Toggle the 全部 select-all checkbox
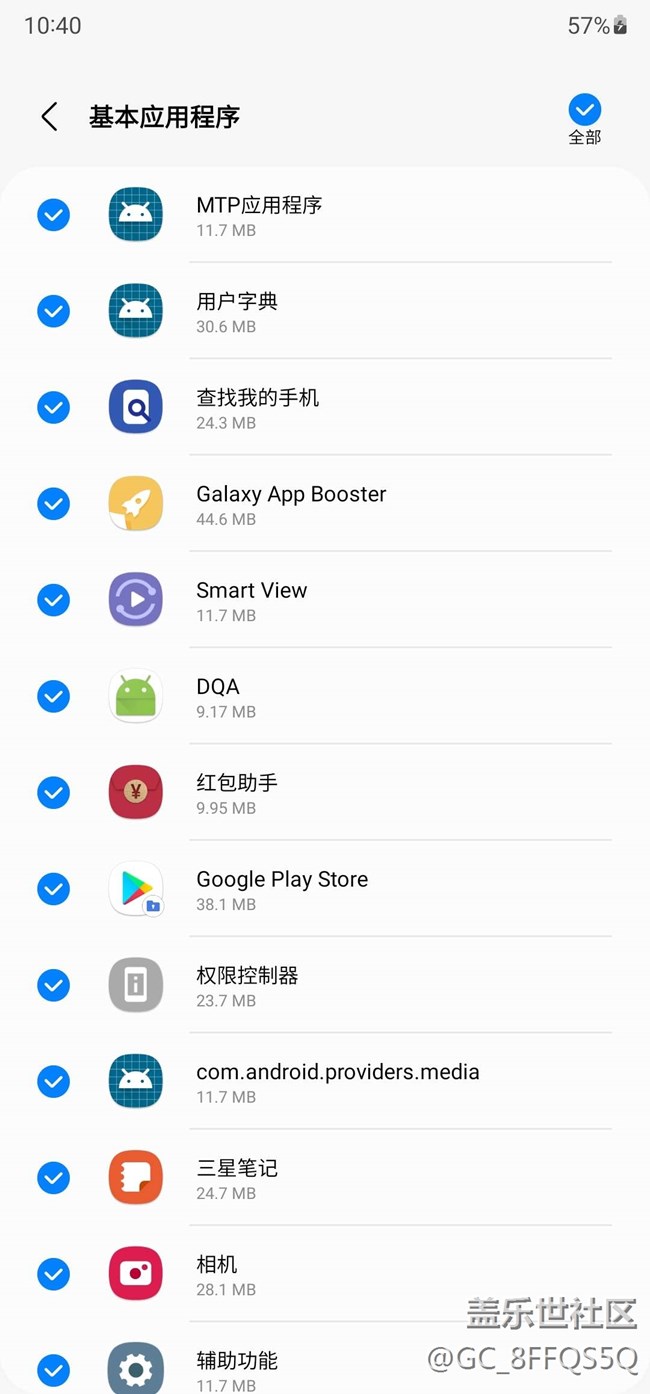The image size is (650, 1394). 584,110
